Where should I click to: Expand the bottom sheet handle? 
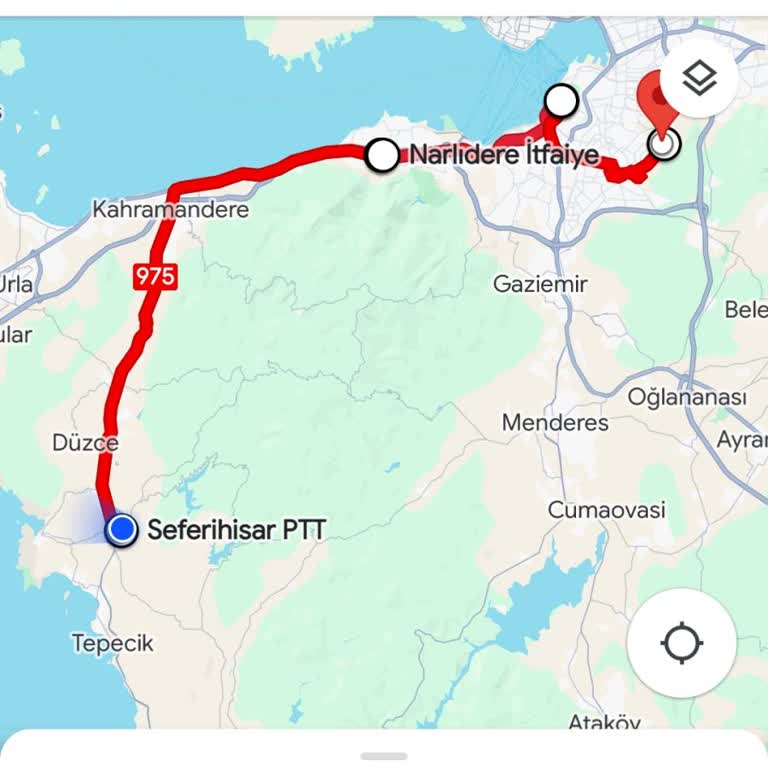(384, 756)
